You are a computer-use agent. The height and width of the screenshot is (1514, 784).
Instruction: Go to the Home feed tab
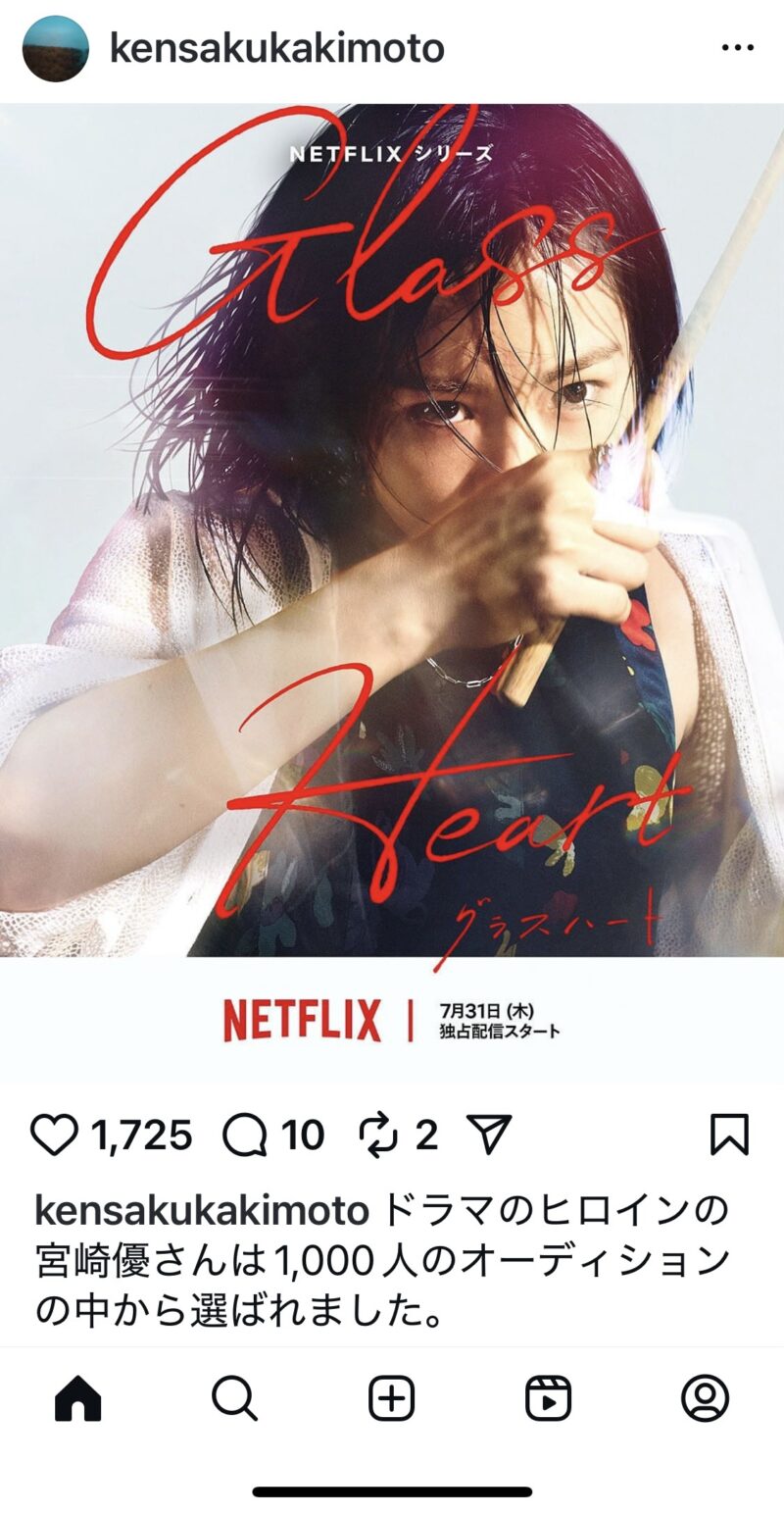click(78, 1399)
